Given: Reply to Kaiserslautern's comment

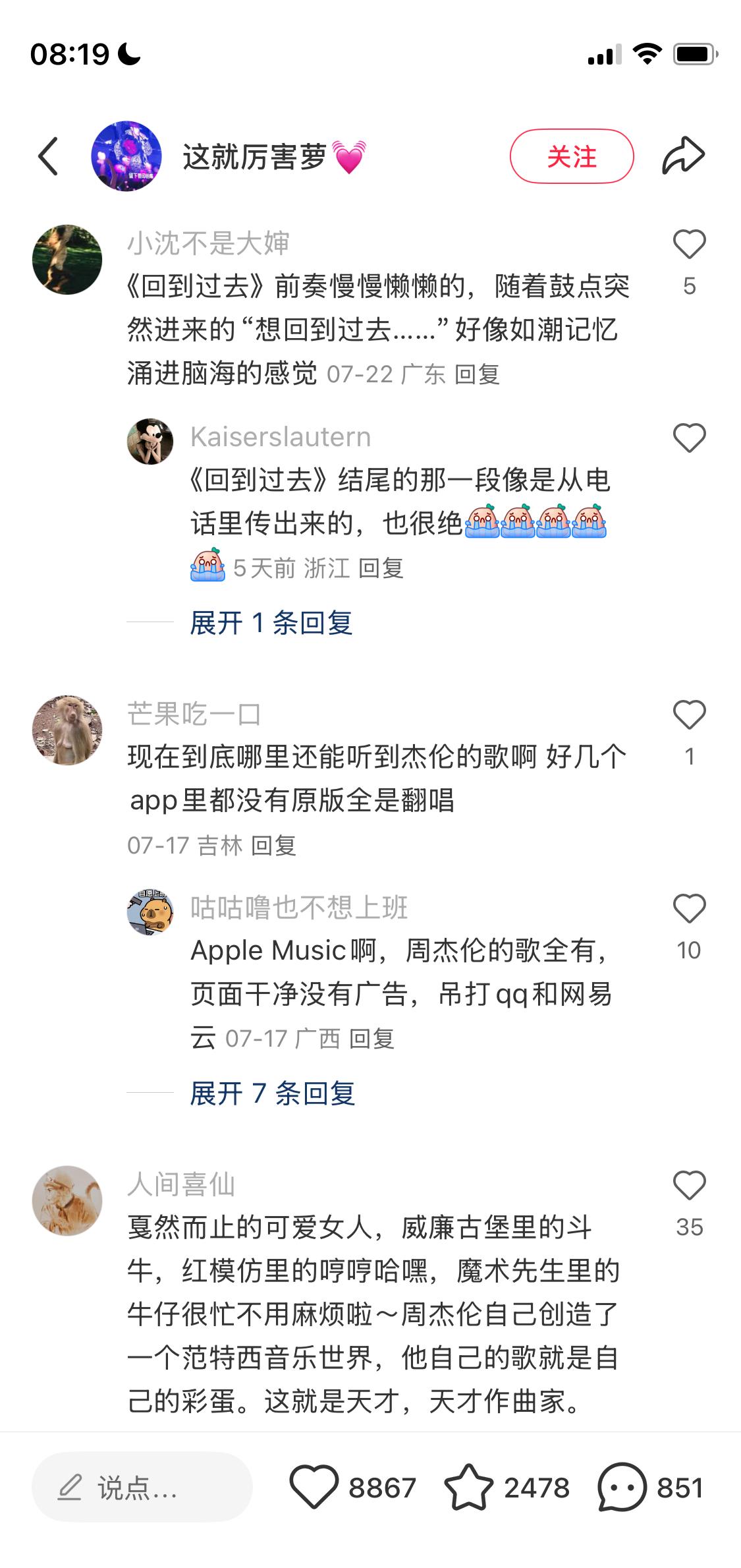Looking at the screenshot, I should (x=381, y=567).
